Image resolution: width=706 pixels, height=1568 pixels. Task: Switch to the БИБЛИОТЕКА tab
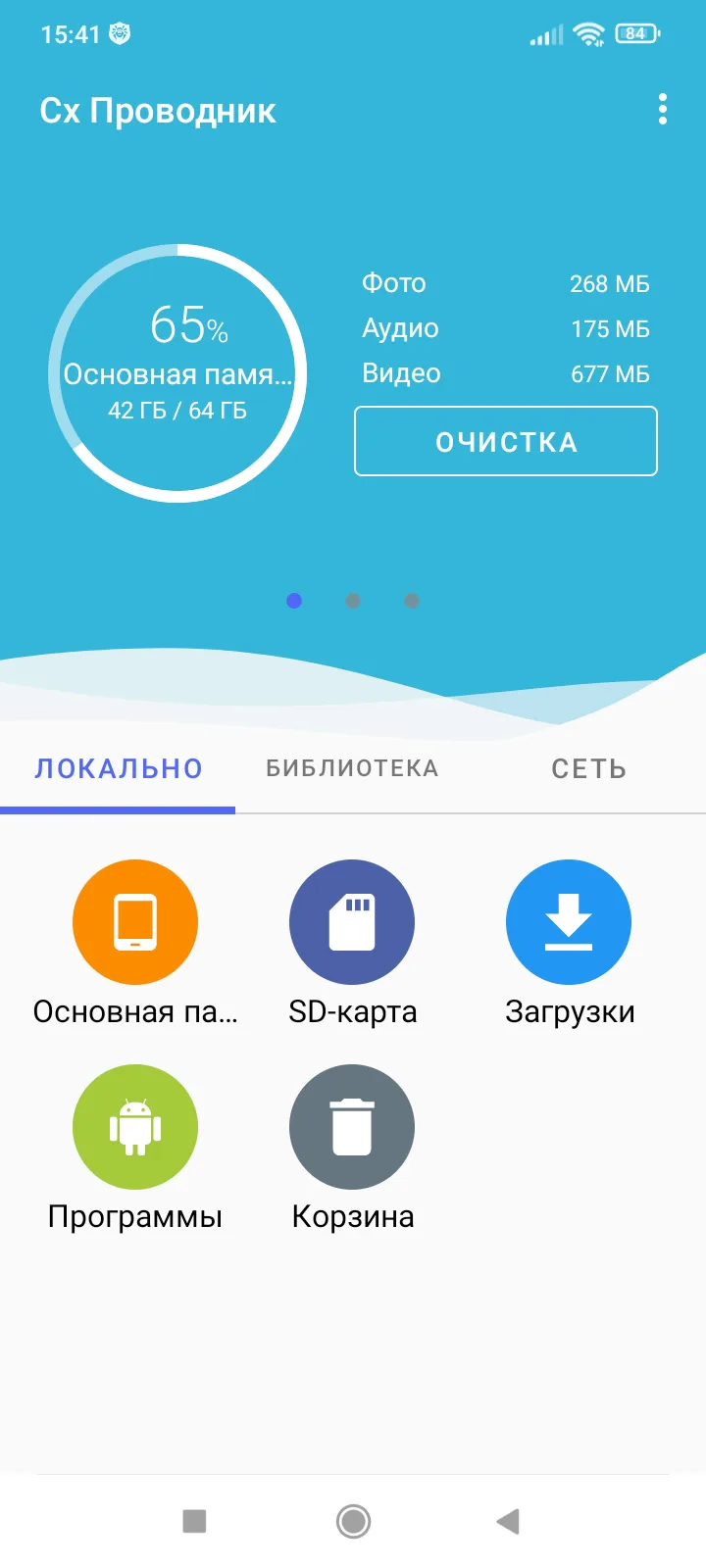(x=353, y=768)
